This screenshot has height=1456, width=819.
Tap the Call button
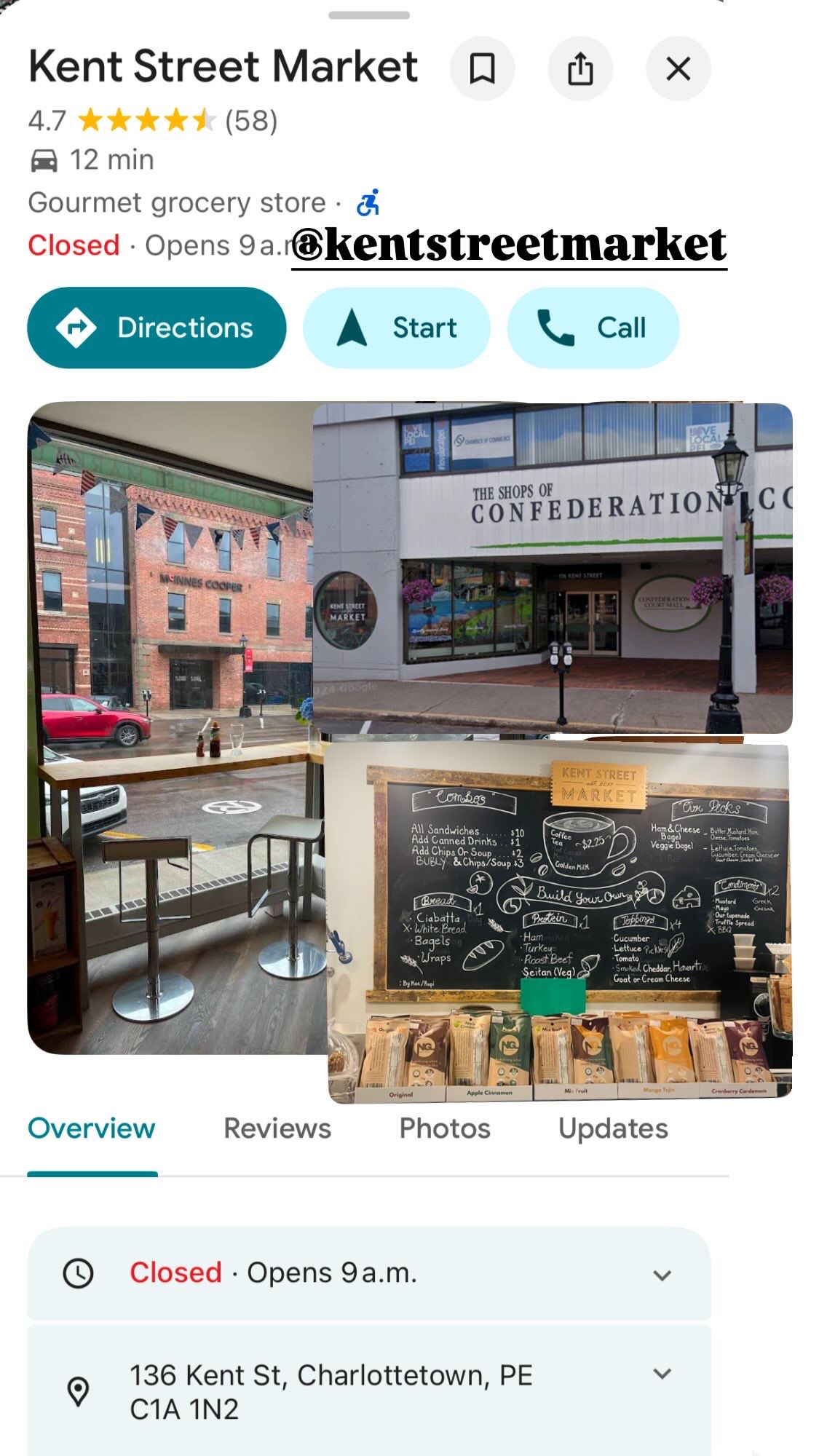[x=594, y=327]
